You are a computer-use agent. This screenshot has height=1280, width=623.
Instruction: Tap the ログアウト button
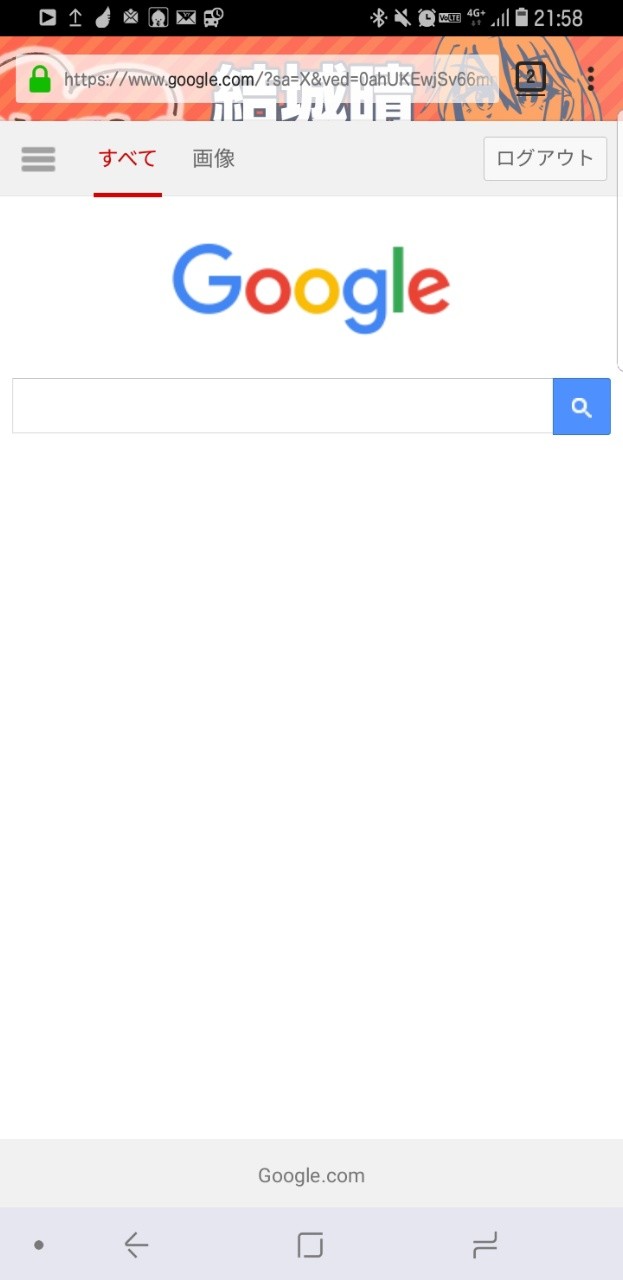(545, 158)
